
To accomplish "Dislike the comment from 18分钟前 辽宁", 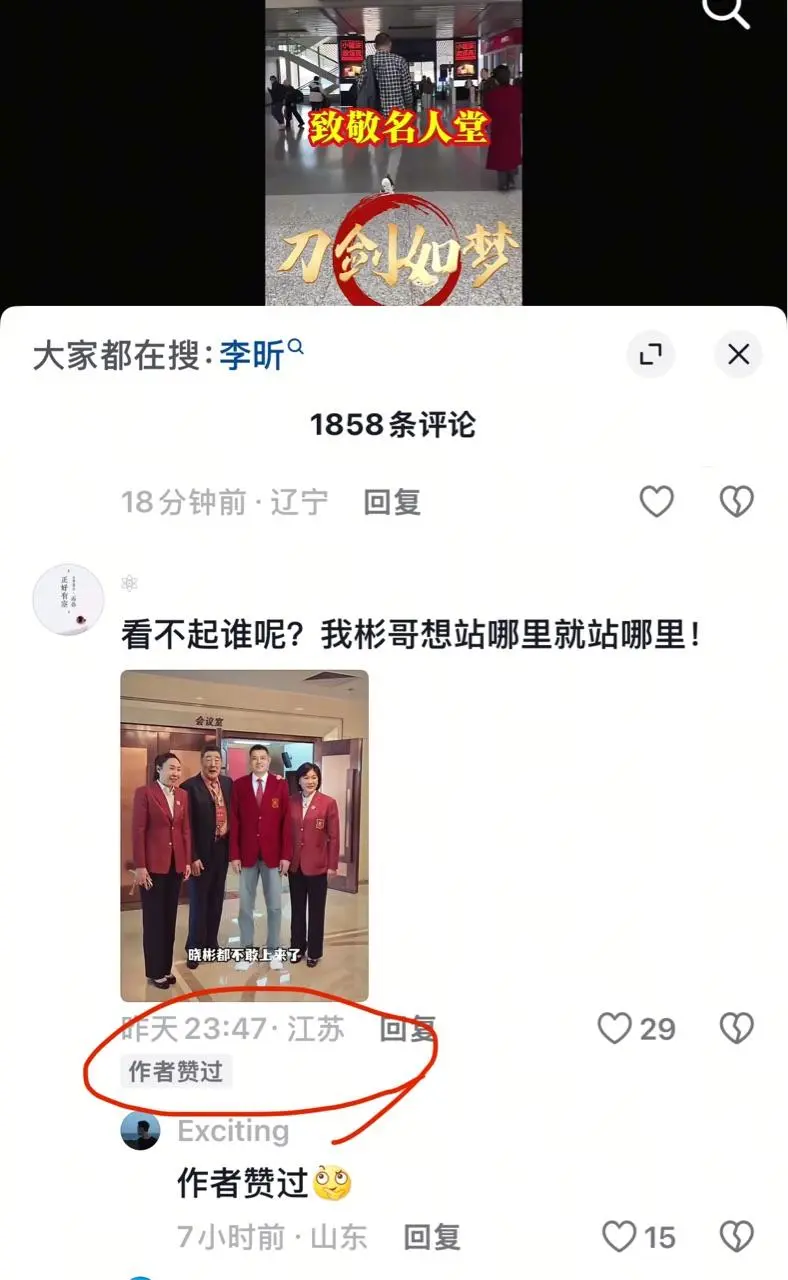I will tap(736, 501).
